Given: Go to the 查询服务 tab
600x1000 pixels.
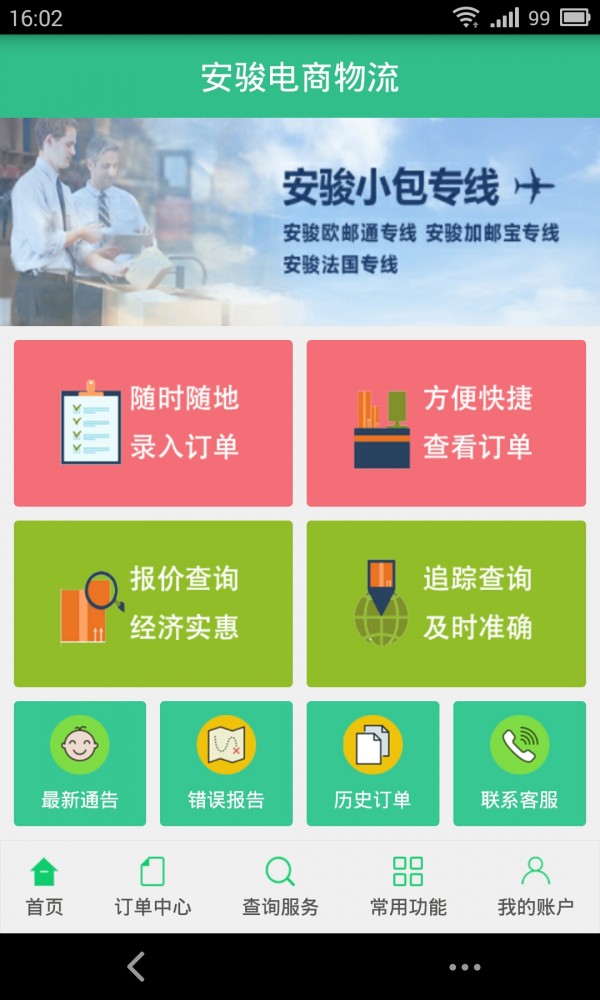Looking at the screenshot, I should tap(280, 886).
